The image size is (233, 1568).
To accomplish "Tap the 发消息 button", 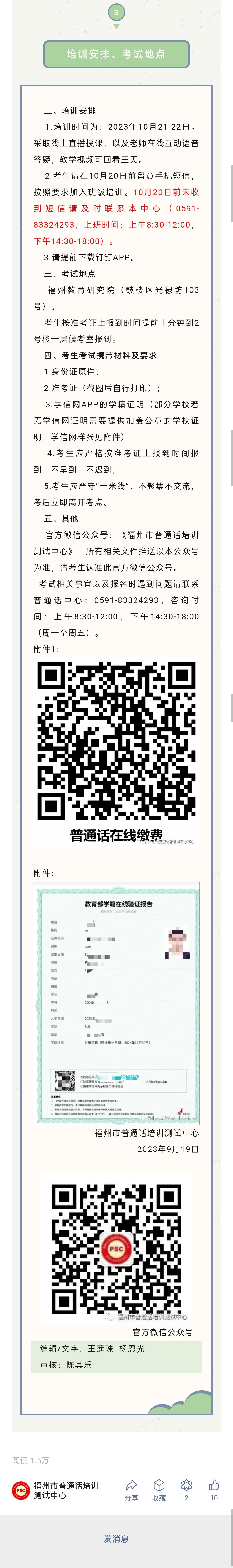I will click(116, 1539).
